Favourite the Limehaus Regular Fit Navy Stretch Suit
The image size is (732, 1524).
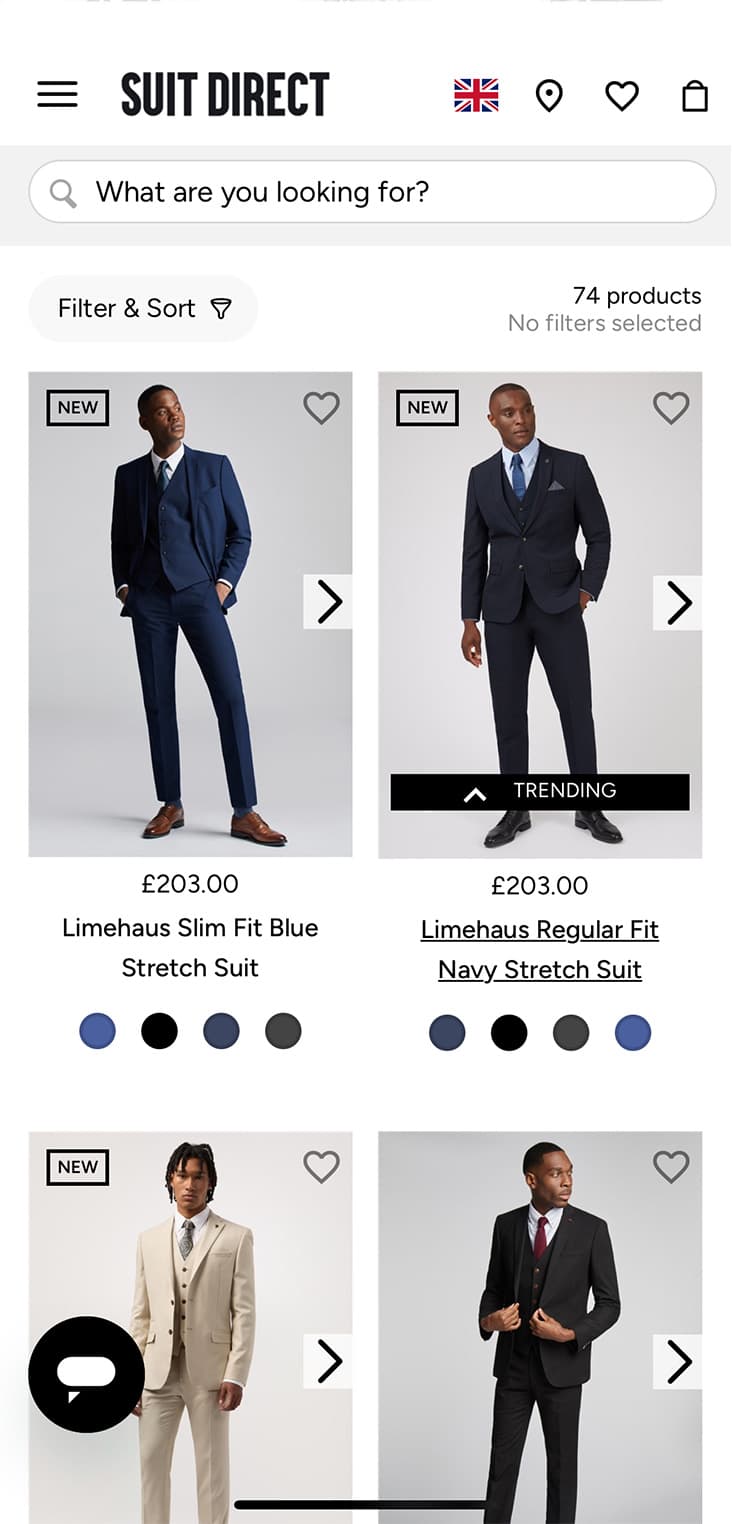(671, 408)
